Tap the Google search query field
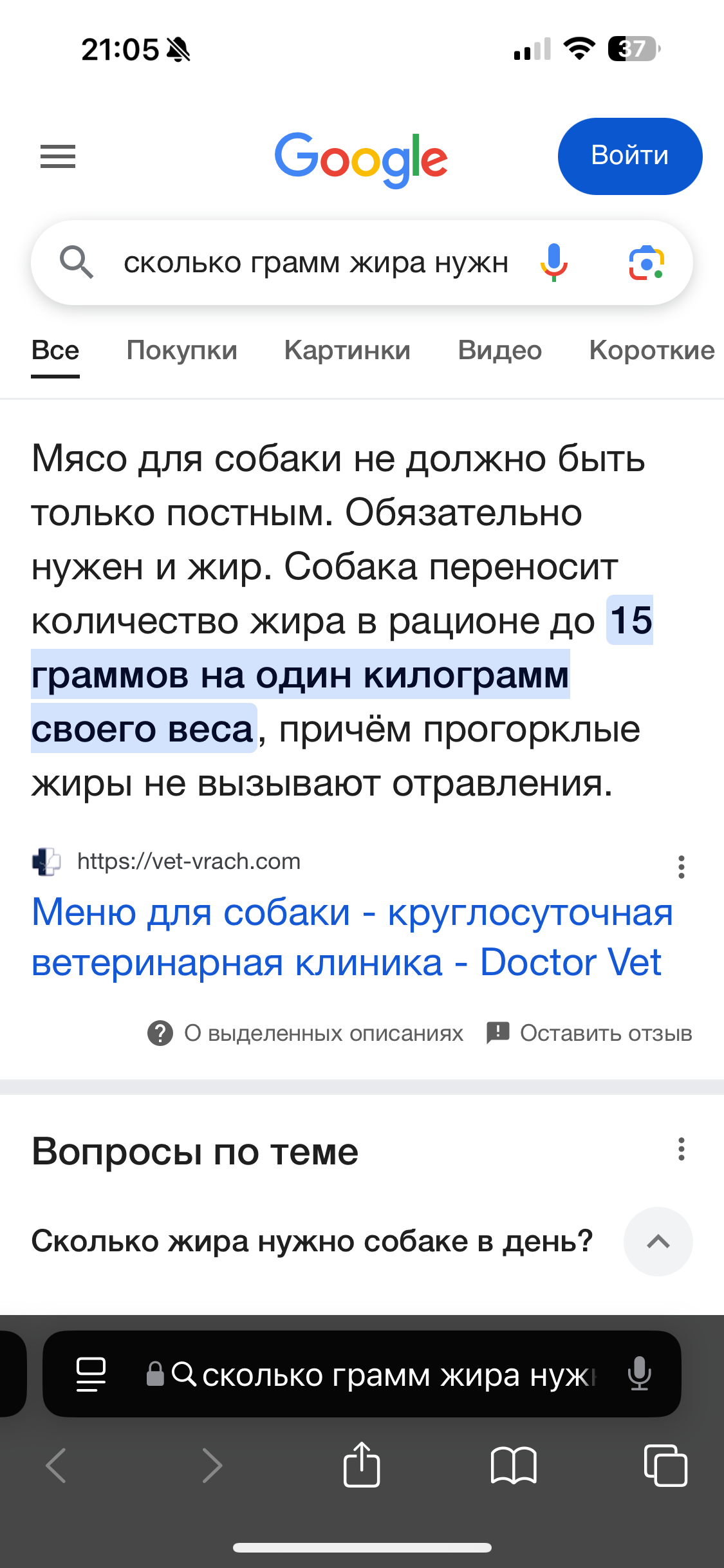This screenshot has height=1568, width=724. click(x=315, y=263)
